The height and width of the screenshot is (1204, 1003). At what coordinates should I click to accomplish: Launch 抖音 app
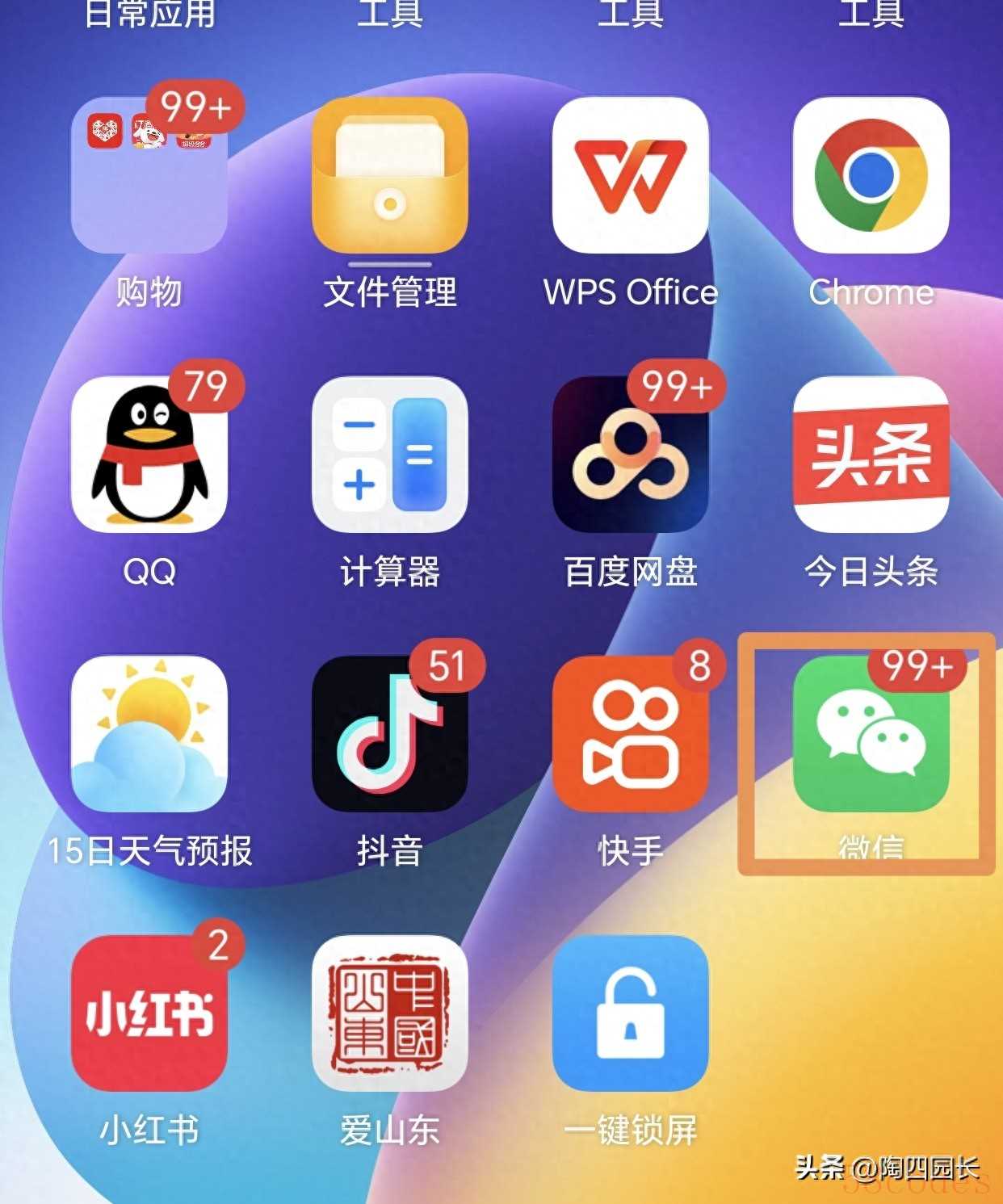click(x=389, y=733)
